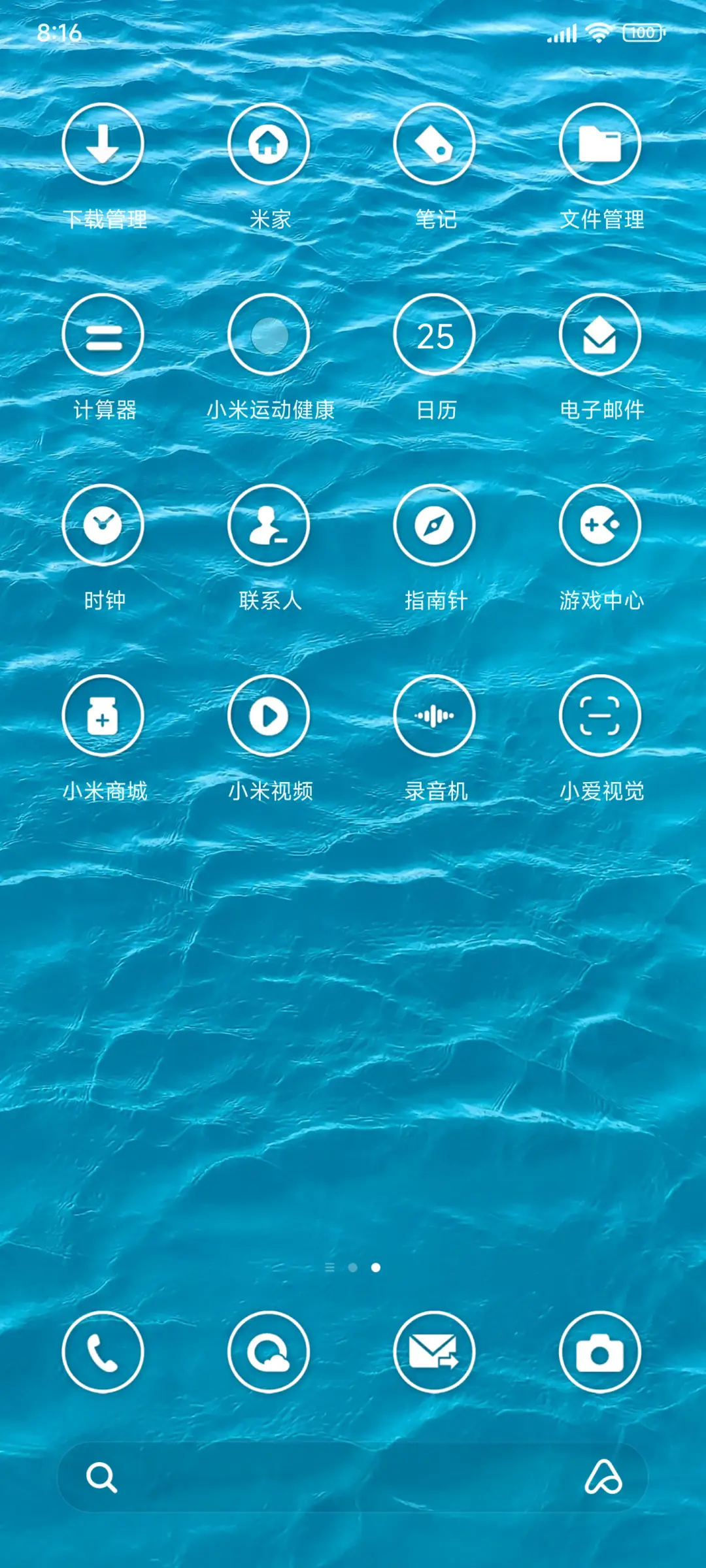Open the 录音机 voice recorder
The height and width of the screenshot is (1568, 706).
click(x=434, y=715)
